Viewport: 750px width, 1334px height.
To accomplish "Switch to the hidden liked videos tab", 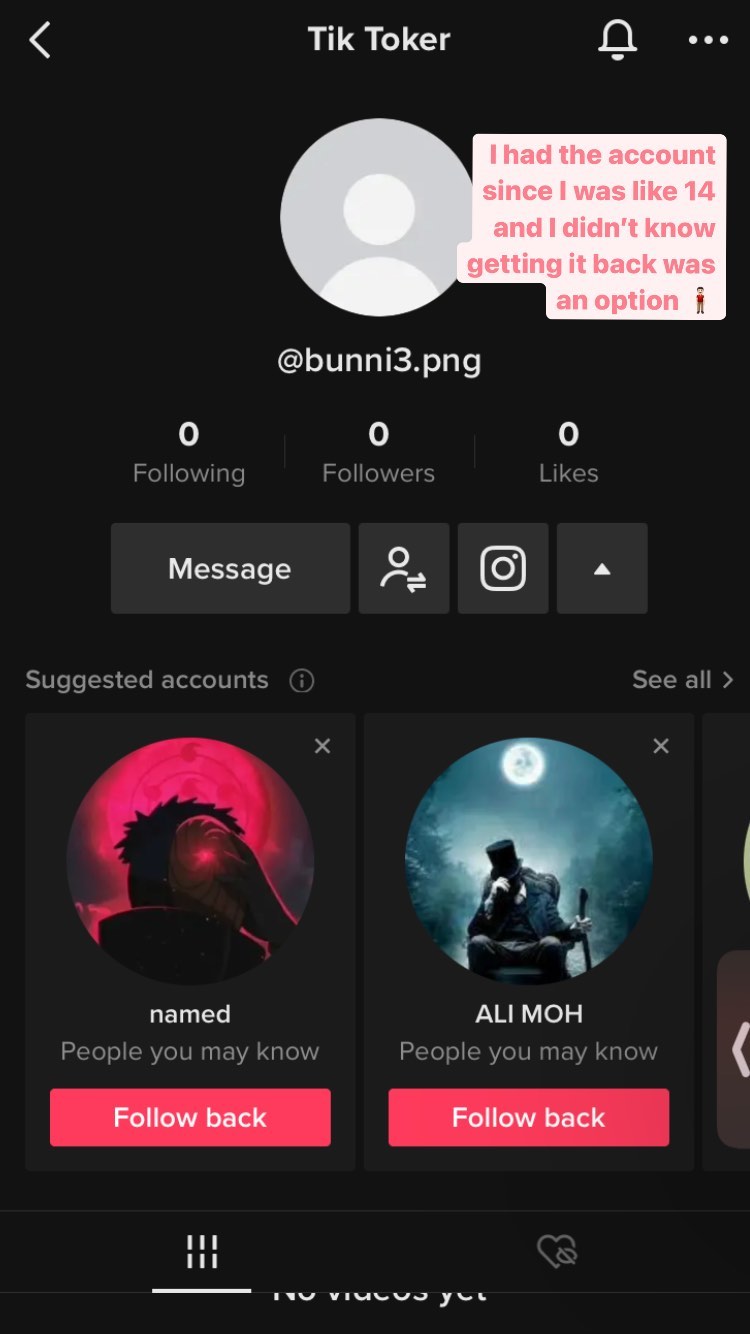I will click(x=558, y=1251).
